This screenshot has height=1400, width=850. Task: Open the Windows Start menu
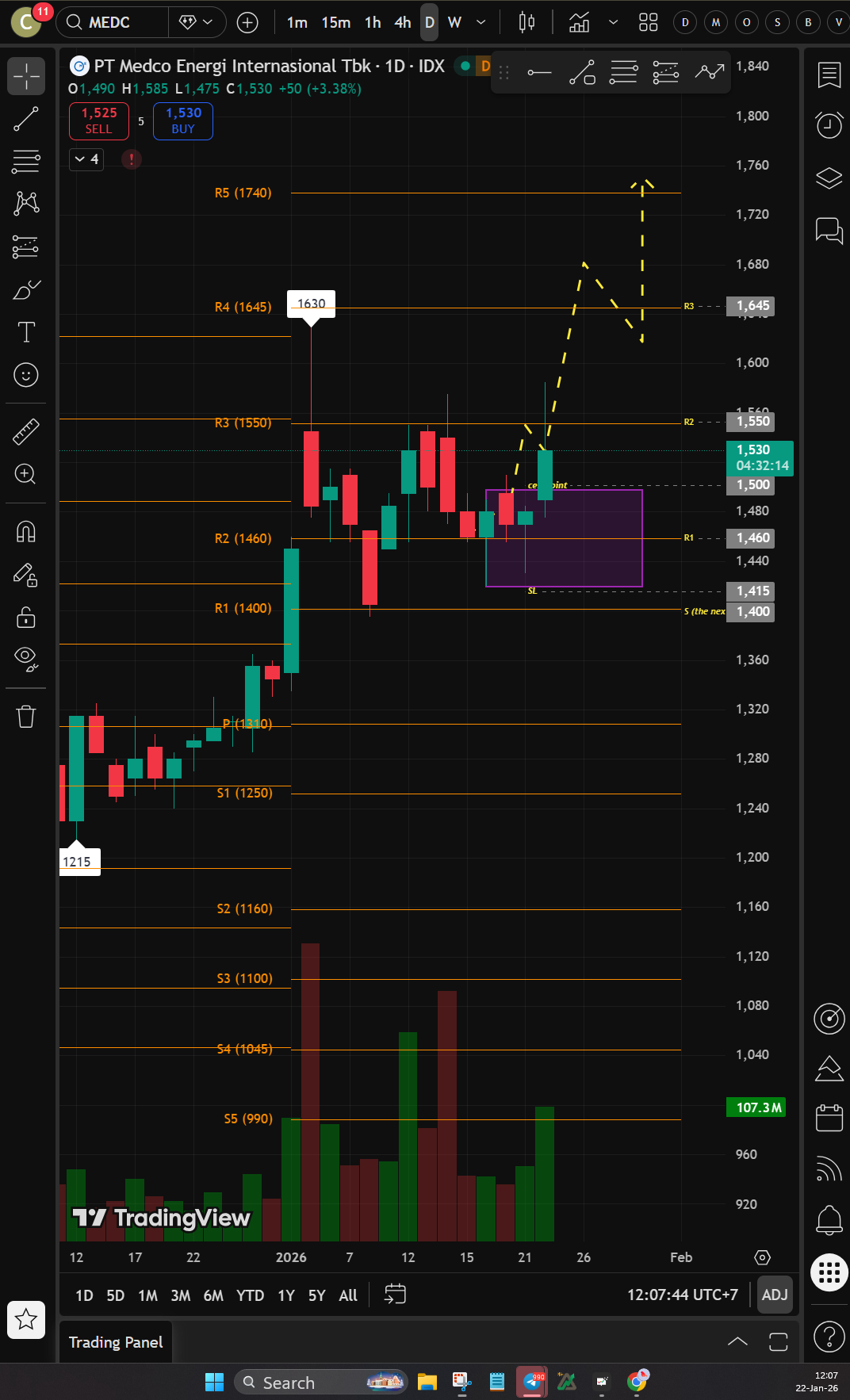coord(214,1383)
